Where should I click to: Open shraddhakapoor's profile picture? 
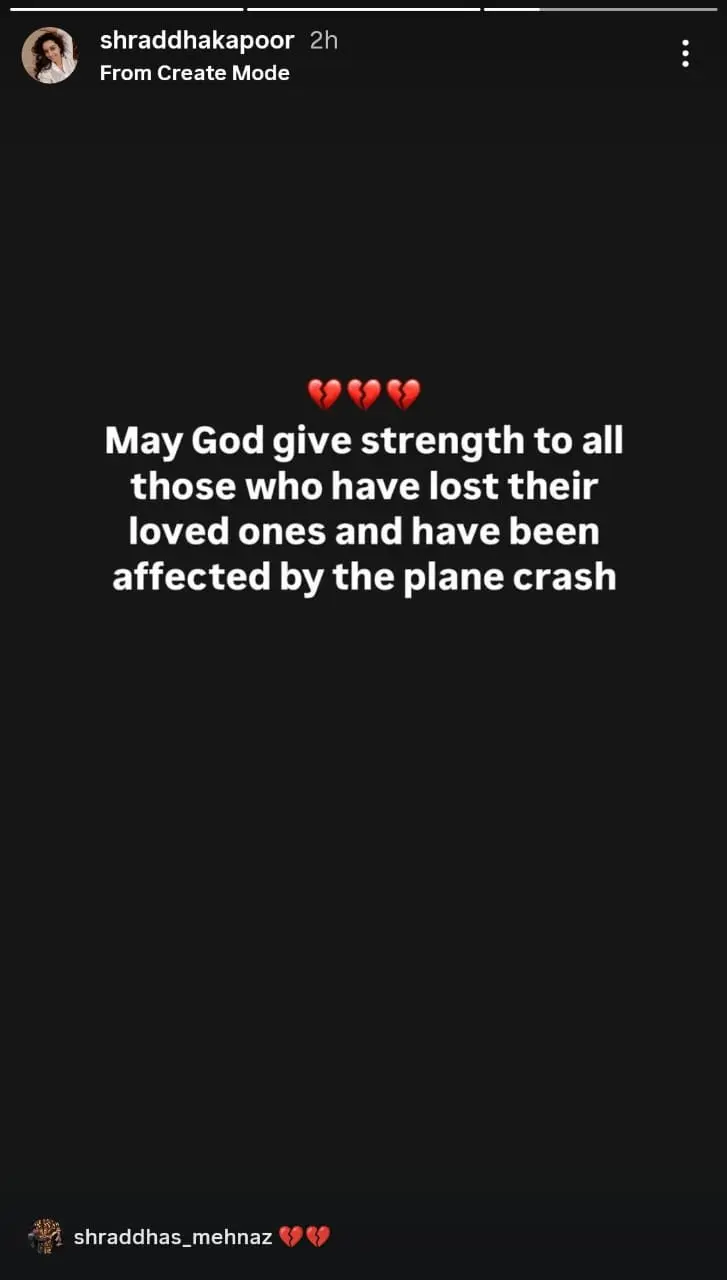click(49, 55)
